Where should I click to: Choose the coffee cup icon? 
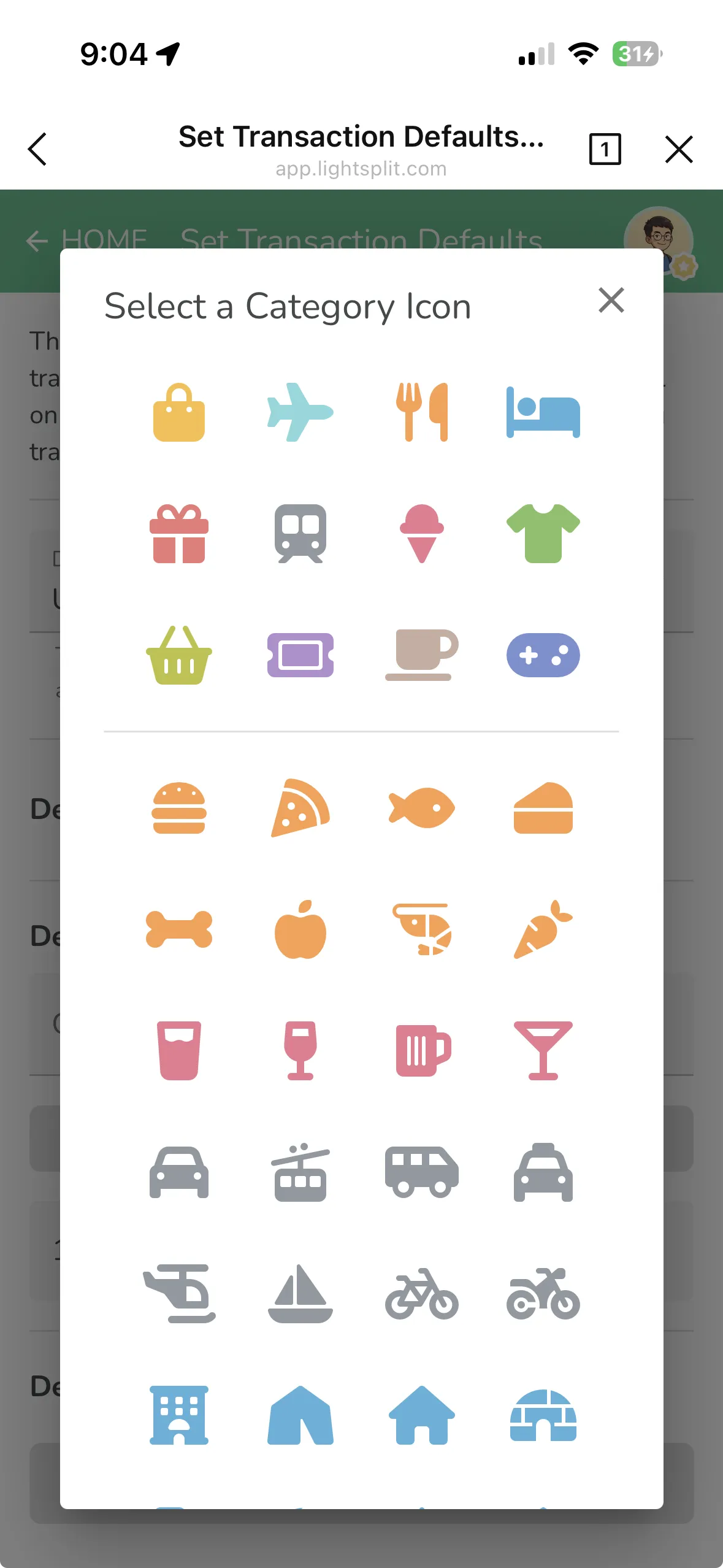422,655
